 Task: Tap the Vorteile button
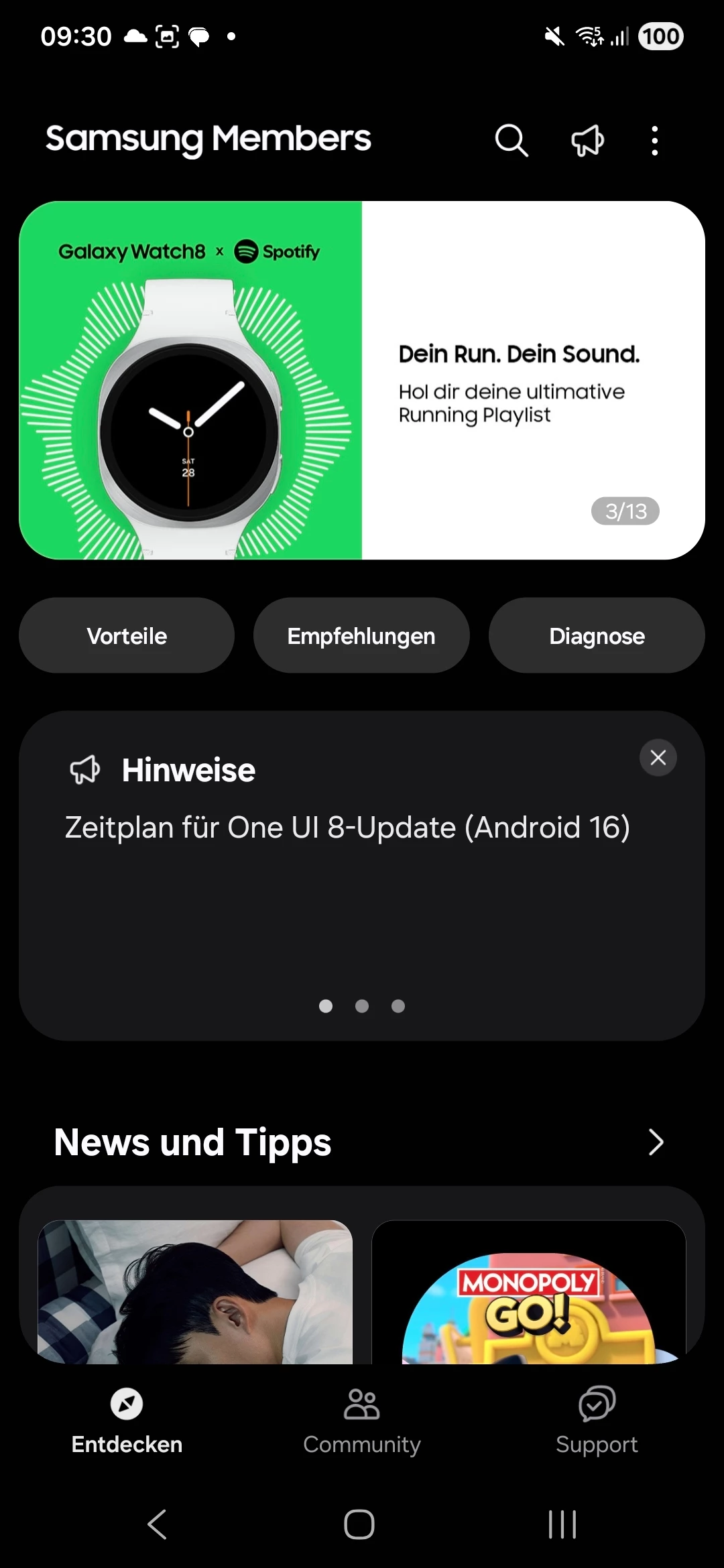[x=127, y=635]
